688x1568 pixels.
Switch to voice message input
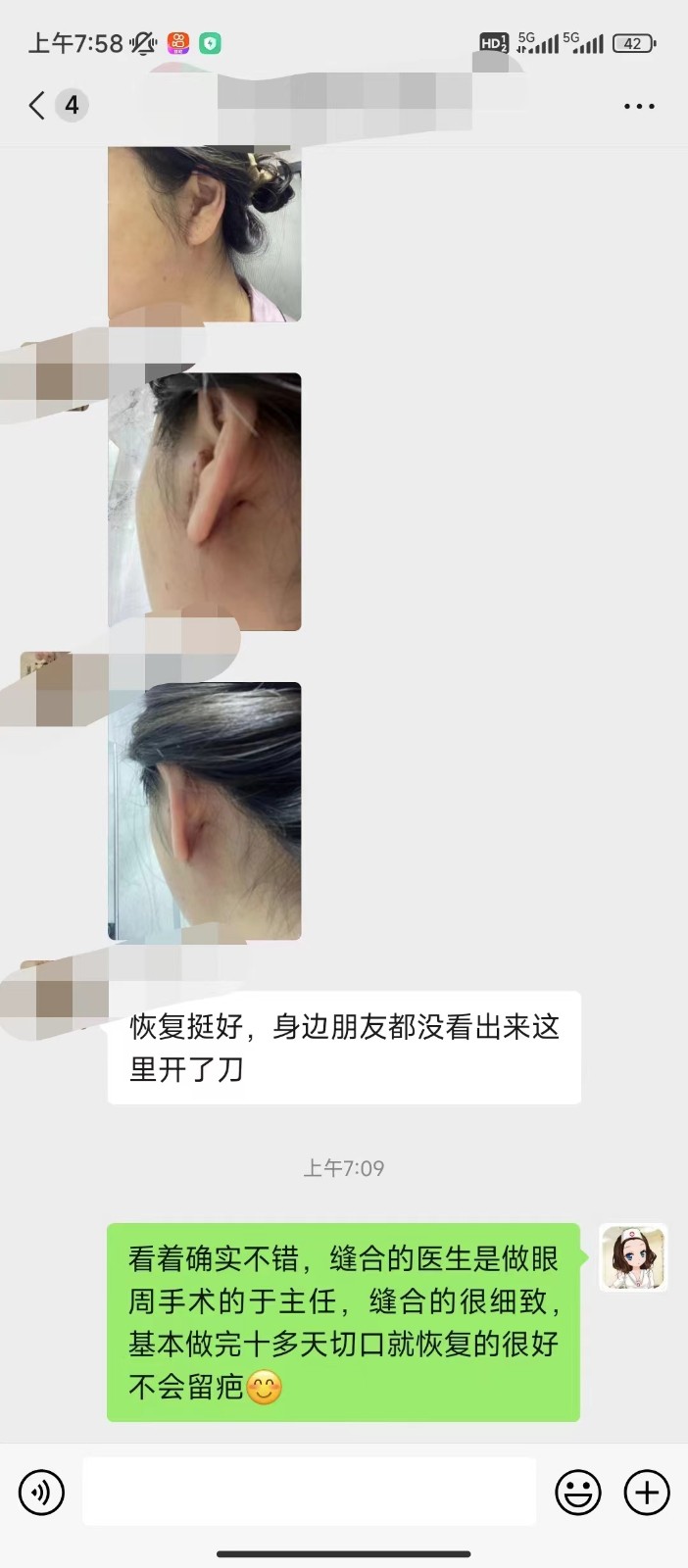(x=41, y=1493)
